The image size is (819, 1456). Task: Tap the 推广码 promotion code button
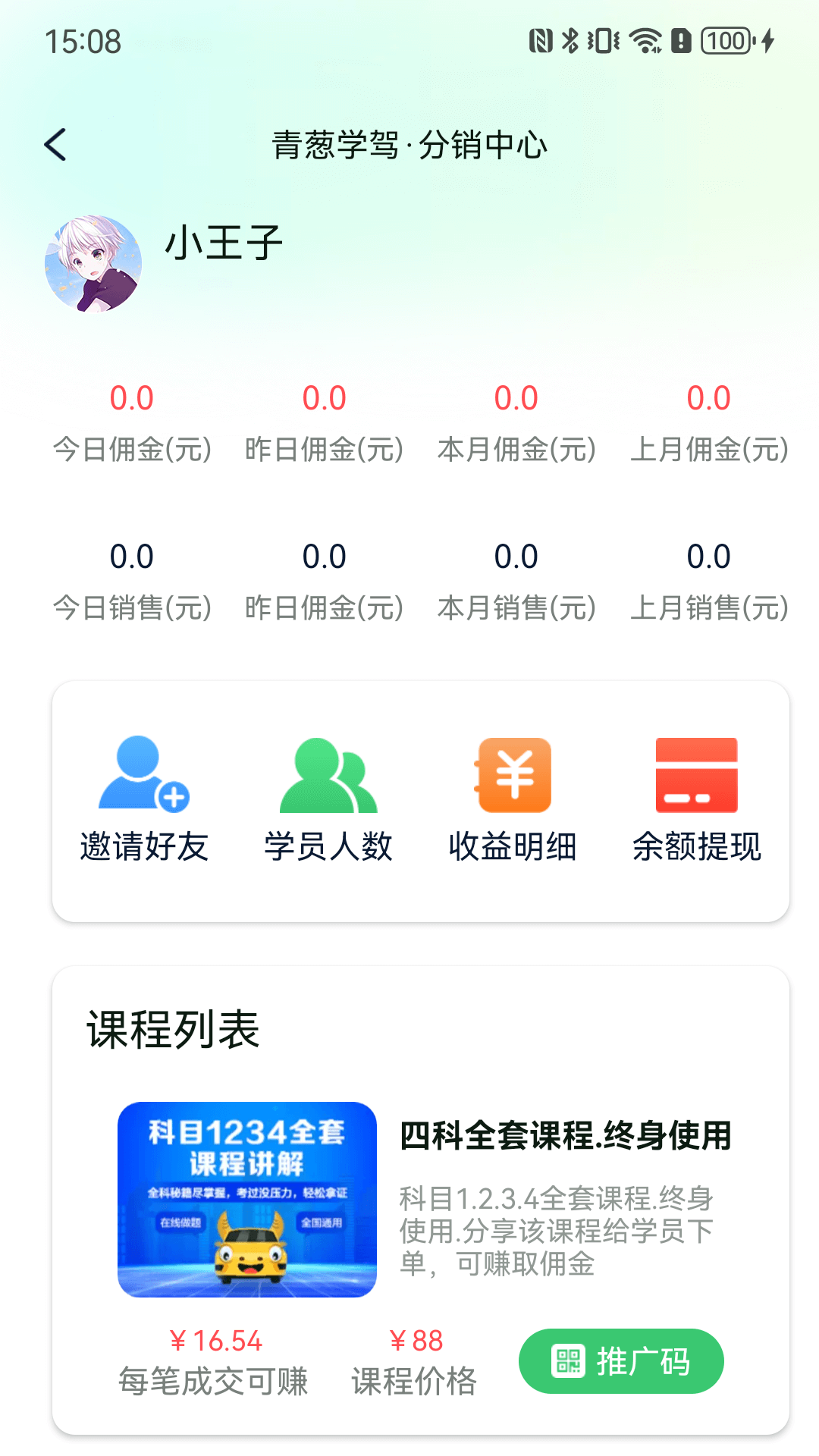622,1361
